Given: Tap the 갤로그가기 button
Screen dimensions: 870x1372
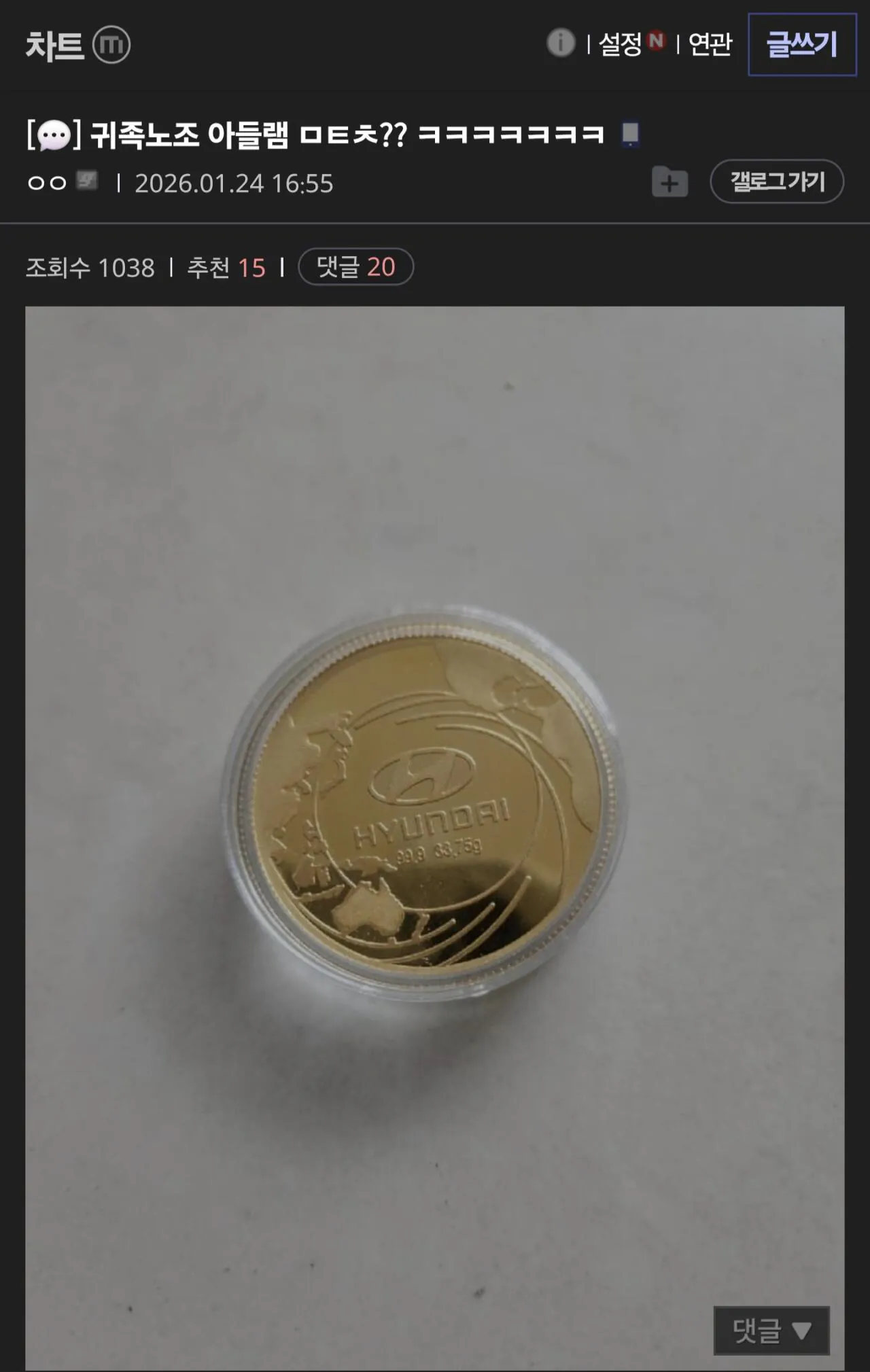Looking at the screenshot, I should 777,181.
